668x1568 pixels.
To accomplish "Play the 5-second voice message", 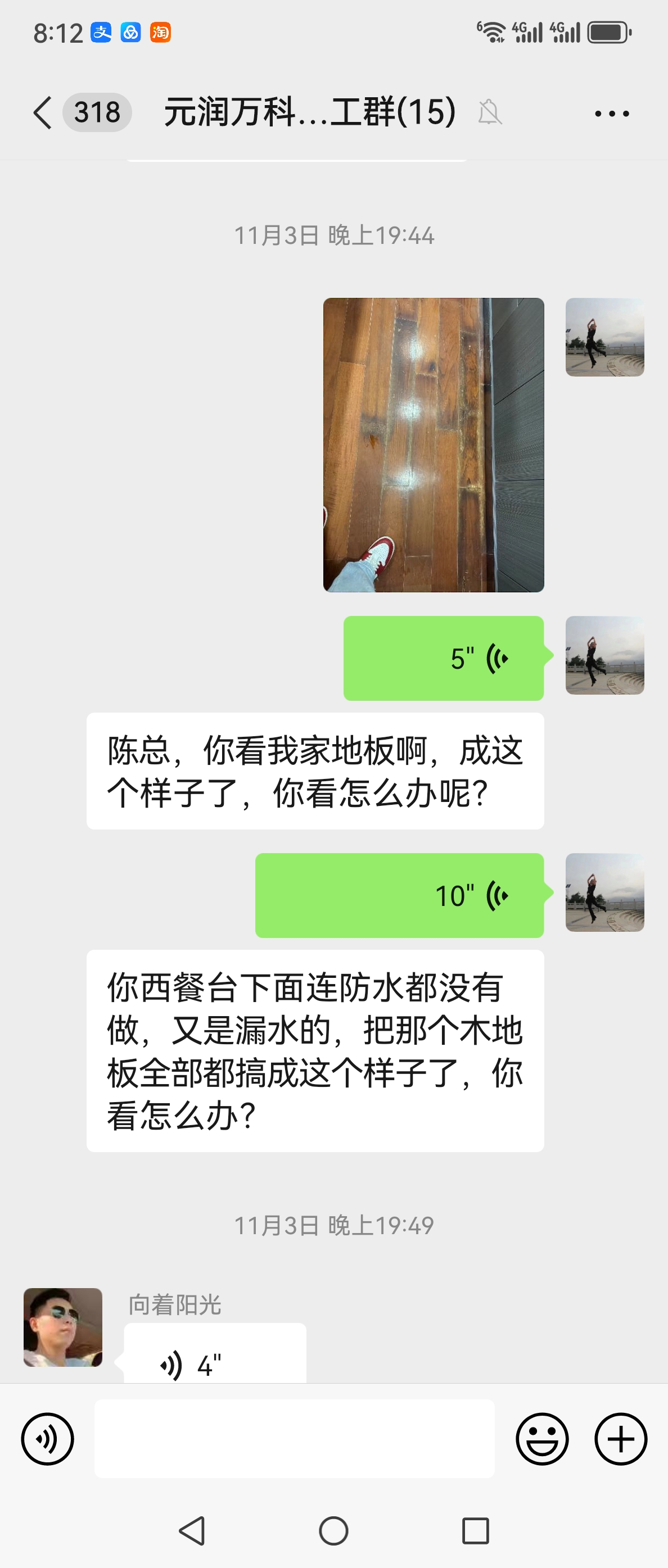I will 443,658.
